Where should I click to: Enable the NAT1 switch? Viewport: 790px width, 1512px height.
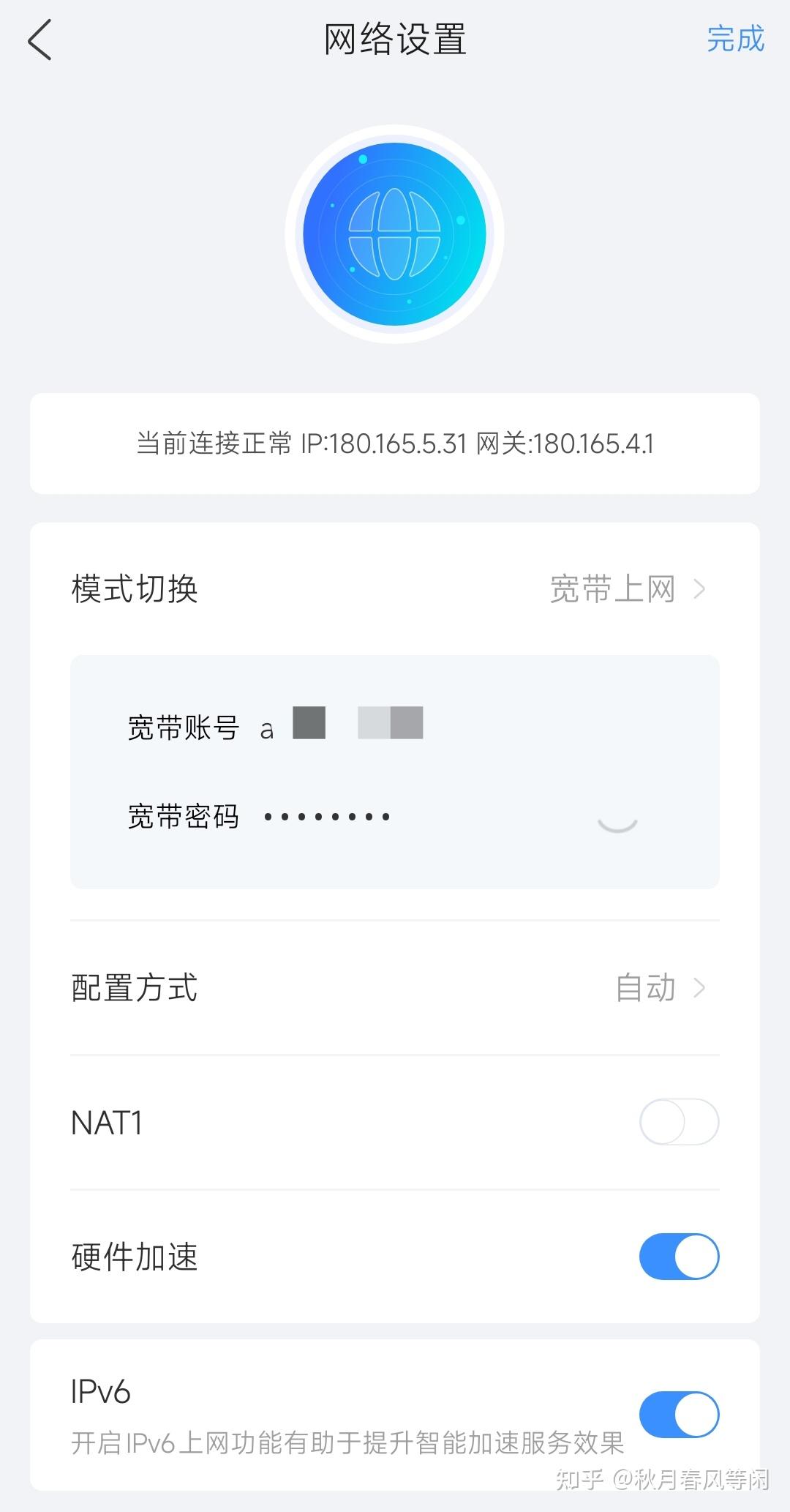[679, 1122]
